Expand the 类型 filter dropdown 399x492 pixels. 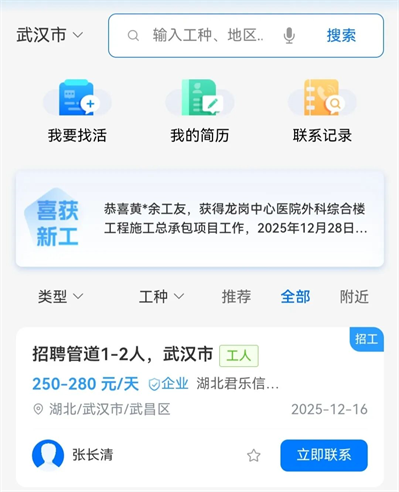[x=60, y=296]
